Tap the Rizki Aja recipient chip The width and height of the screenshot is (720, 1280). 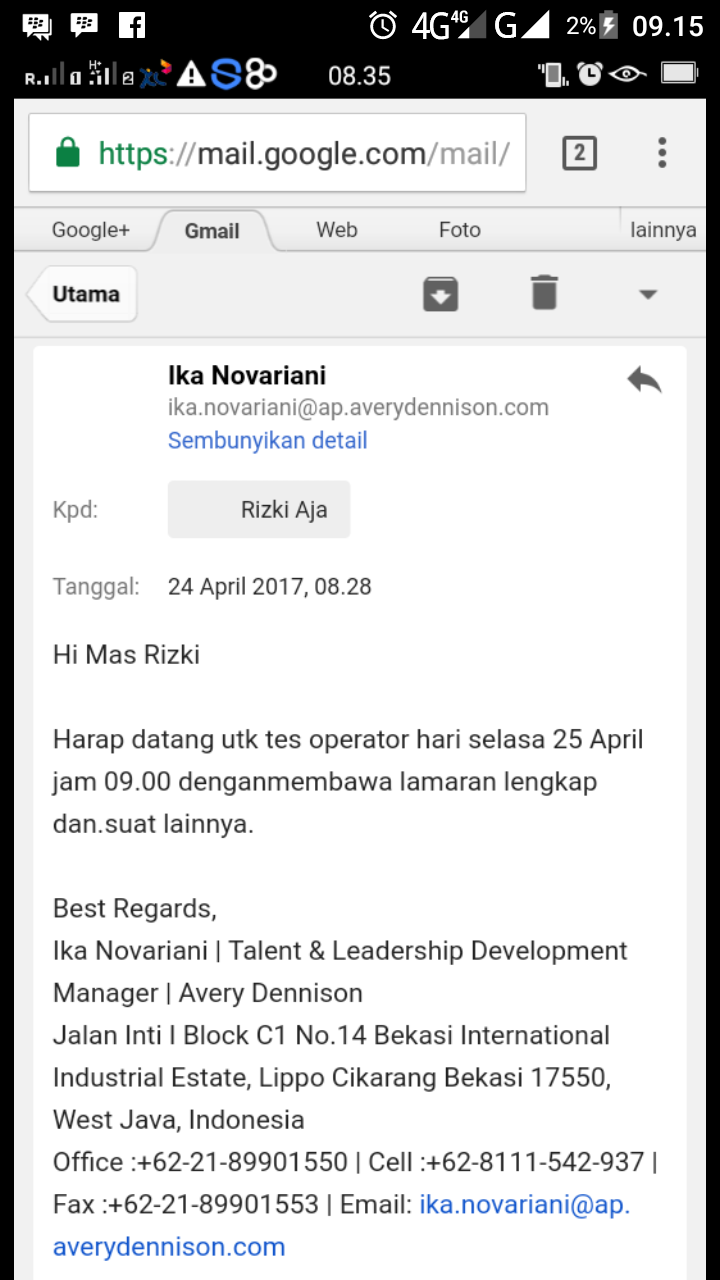(x=259, y=509)
